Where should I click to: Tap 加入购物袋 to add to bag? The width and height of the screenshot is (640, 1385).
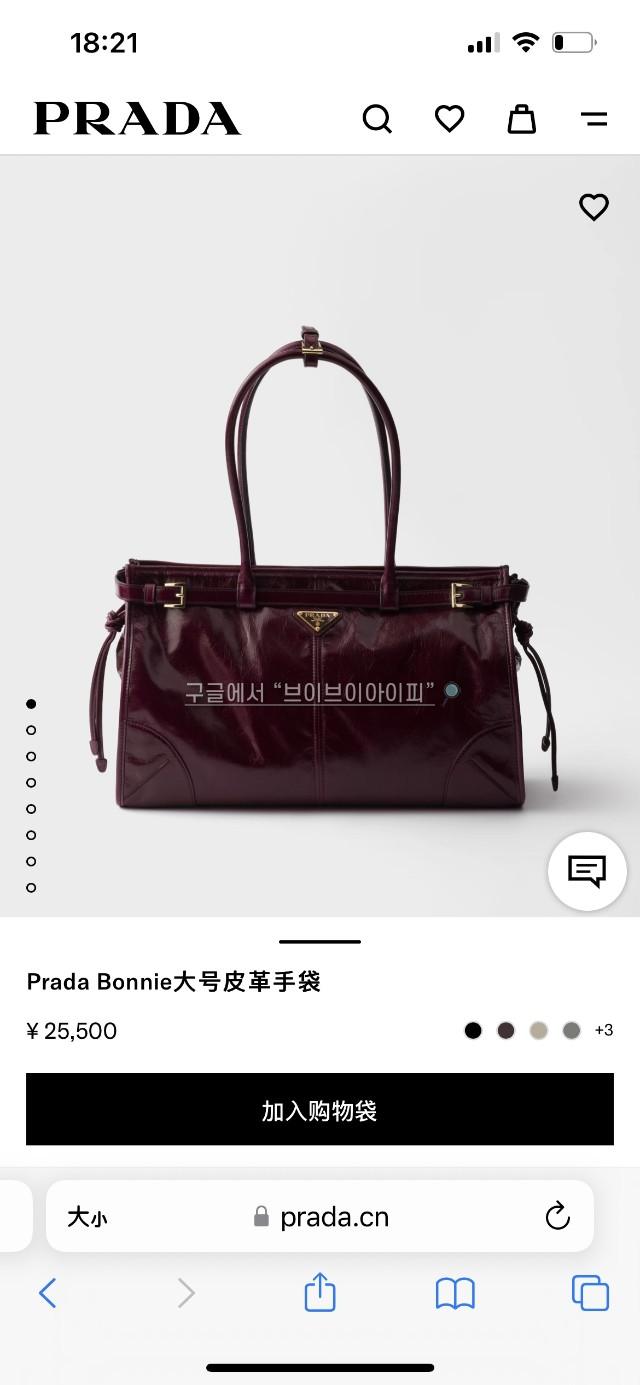pos(320,1110)
